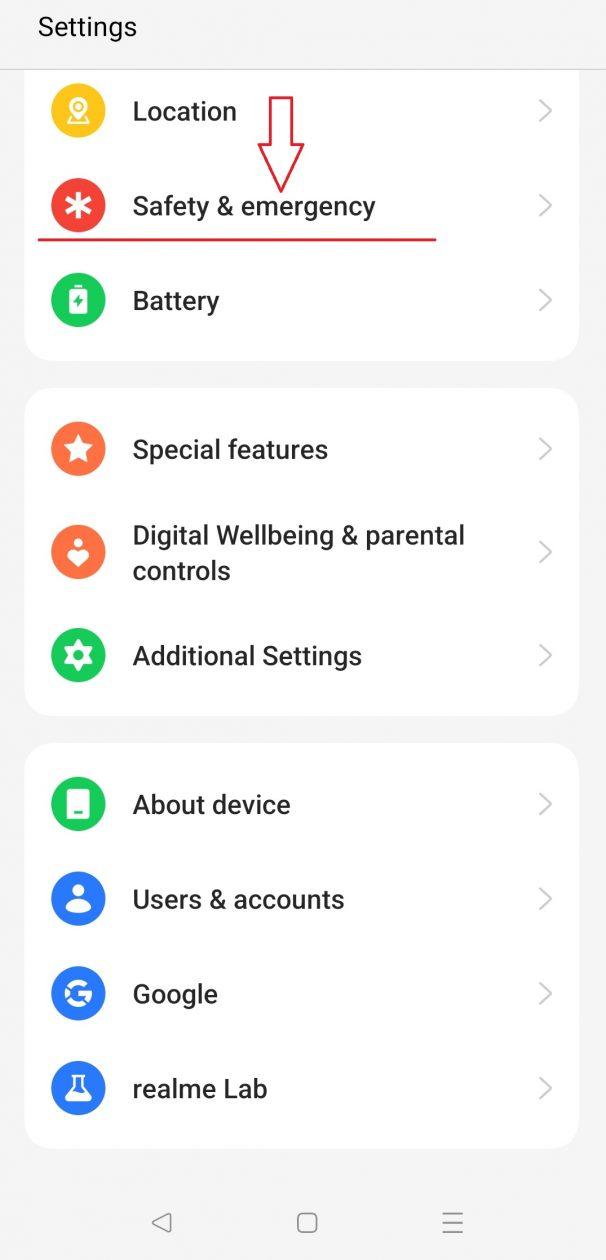Open Location settings
Viewport: 606px width, 1260px height.
(x=302, y=111)
